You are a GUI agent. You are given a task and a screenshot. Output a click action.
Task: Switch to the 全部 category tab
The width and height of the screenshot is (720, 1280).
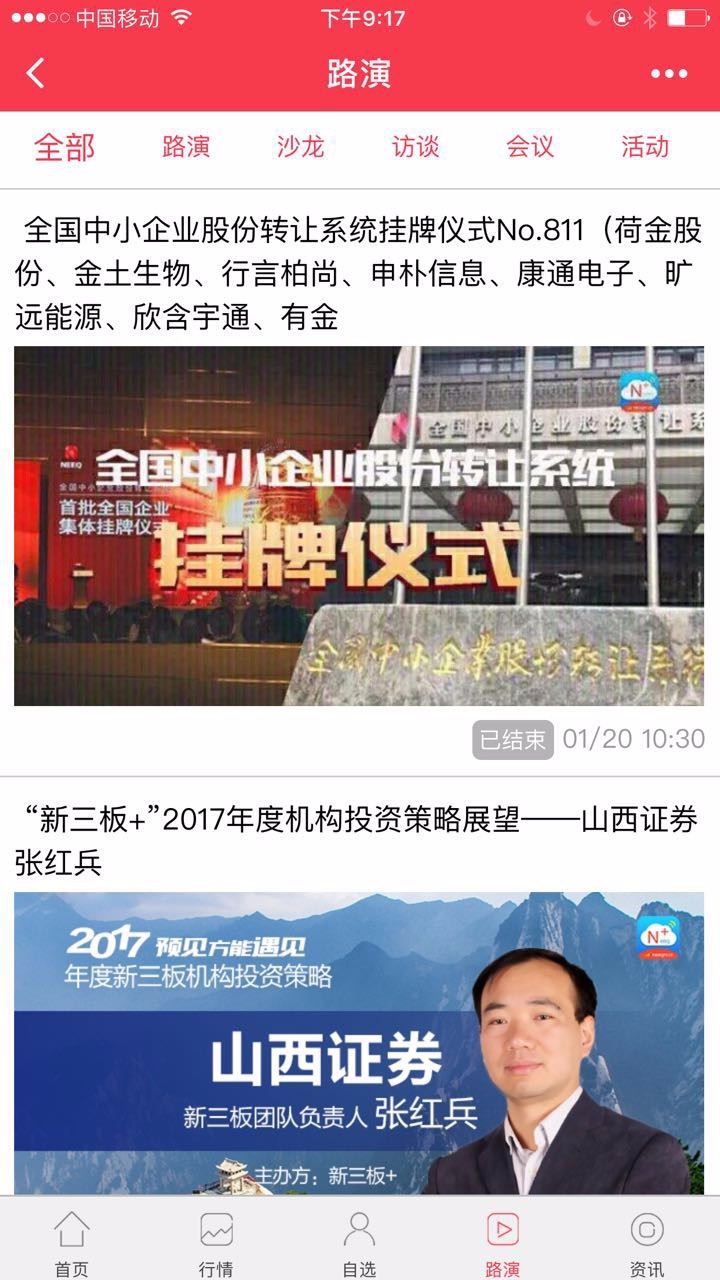click(x=65, y=147)
